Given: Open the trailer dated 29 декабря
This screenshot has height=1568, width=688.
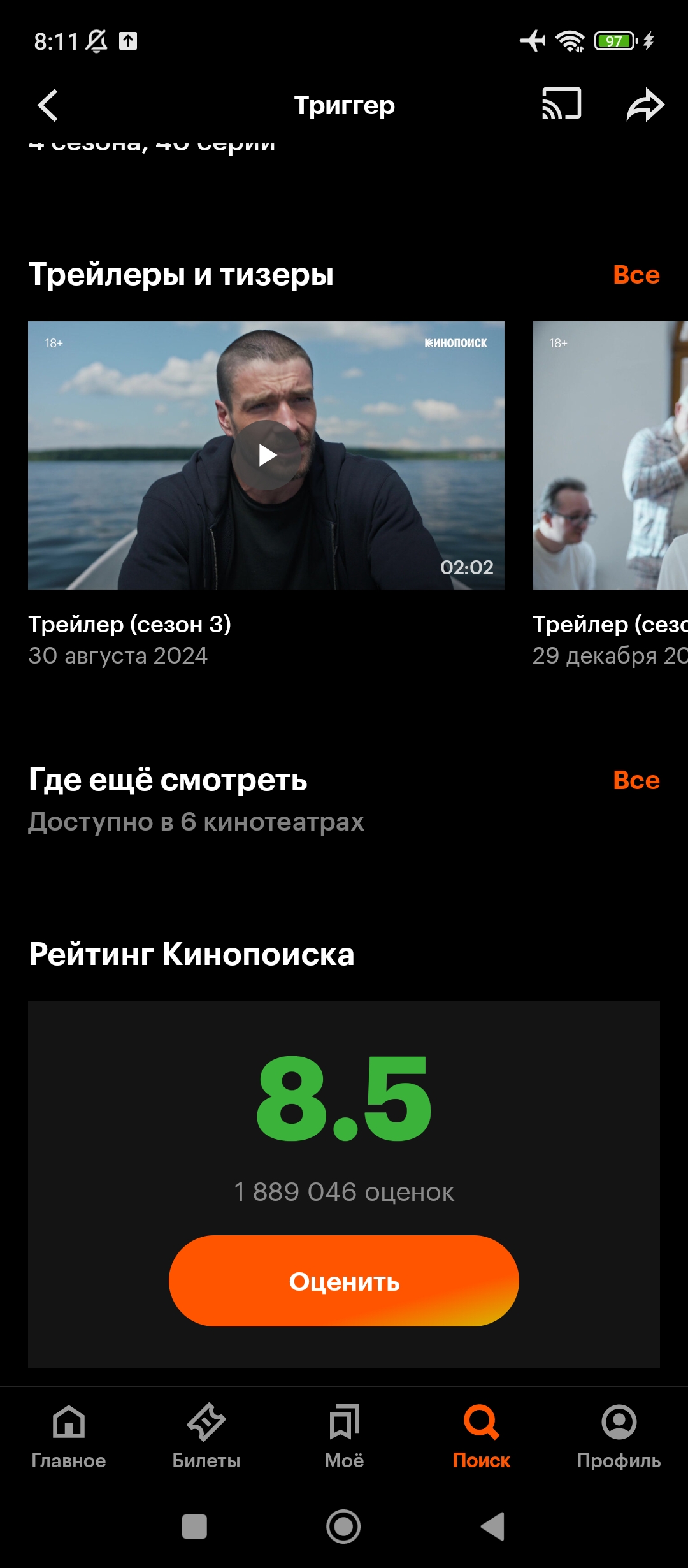Looking at the screenshot, I should pyautogui.click(x=610, y=455).
